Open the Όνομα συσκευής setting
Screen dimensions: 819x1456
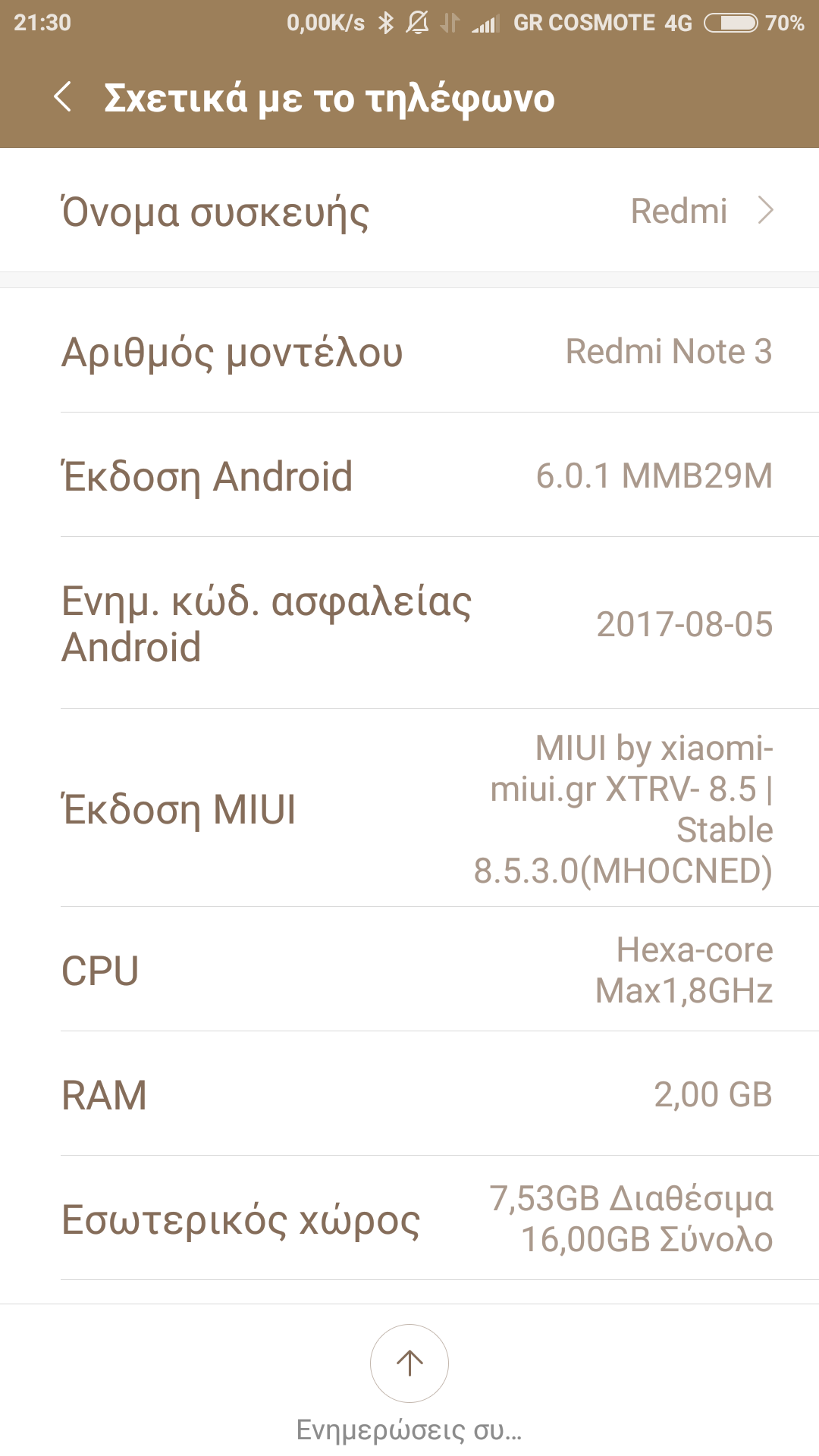[x=409, y=211]
